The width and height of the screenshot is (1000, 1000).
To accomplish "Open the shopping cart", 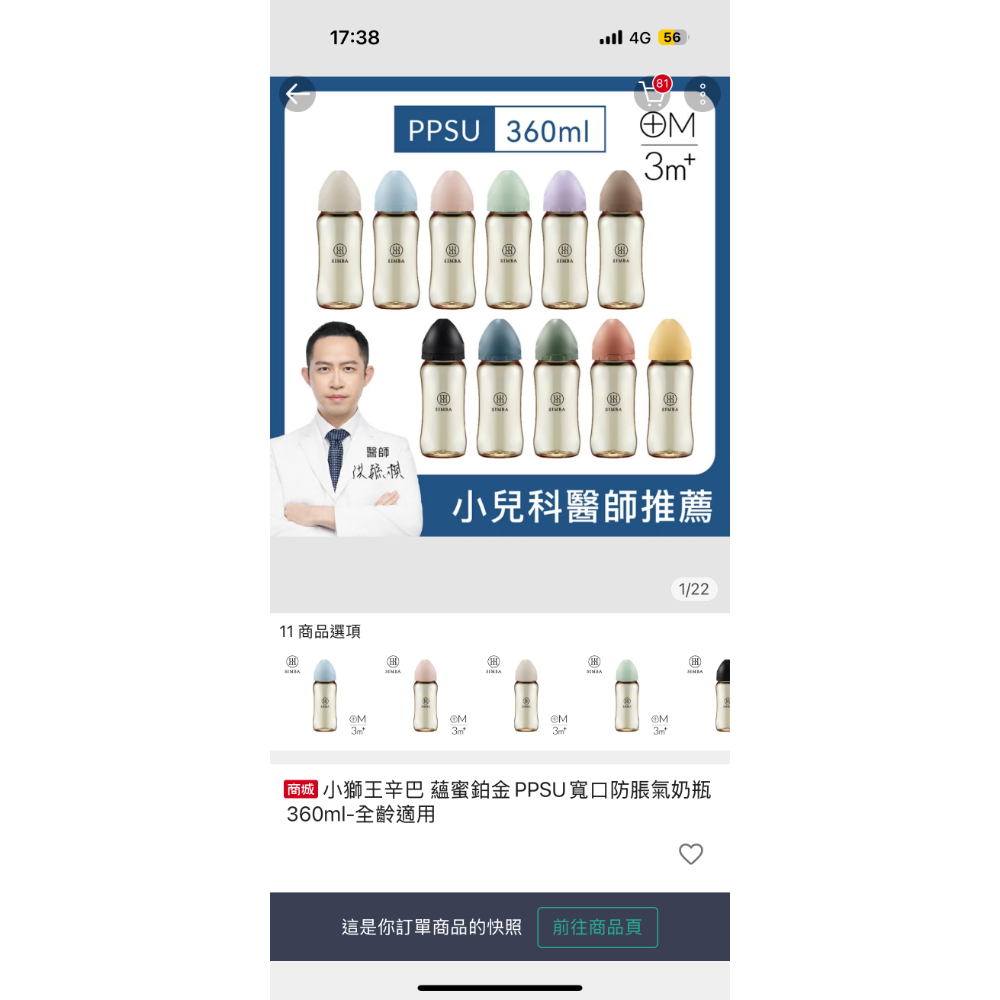I will (x=653, y=95).
